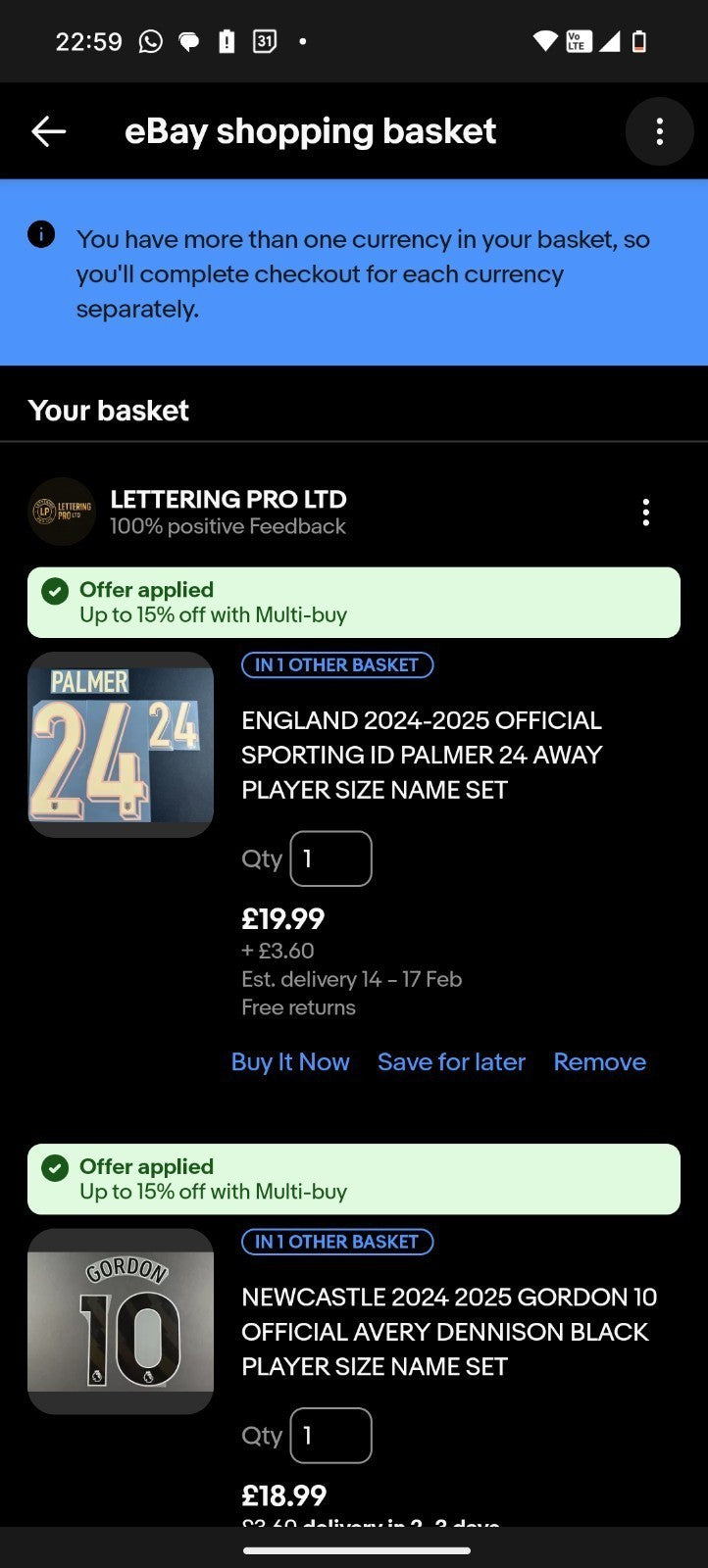The width and height of the screenshot is (708, 1568).
Task: Edit the quantity for the Palmer name set
Action: tap(330, 858)
